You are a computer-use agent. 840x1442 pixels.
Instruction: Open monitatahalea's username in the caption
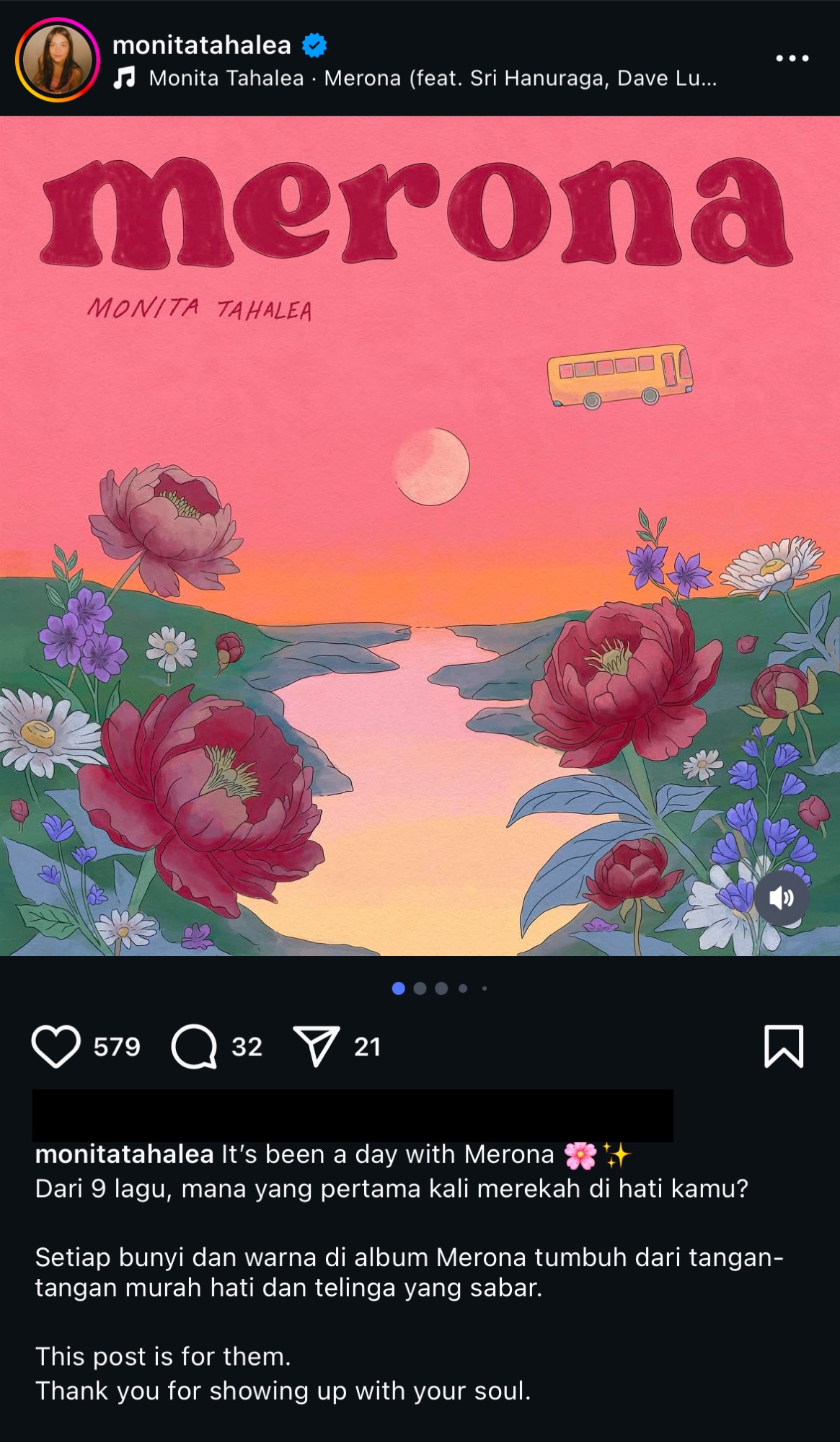(x=124, y=1154)
